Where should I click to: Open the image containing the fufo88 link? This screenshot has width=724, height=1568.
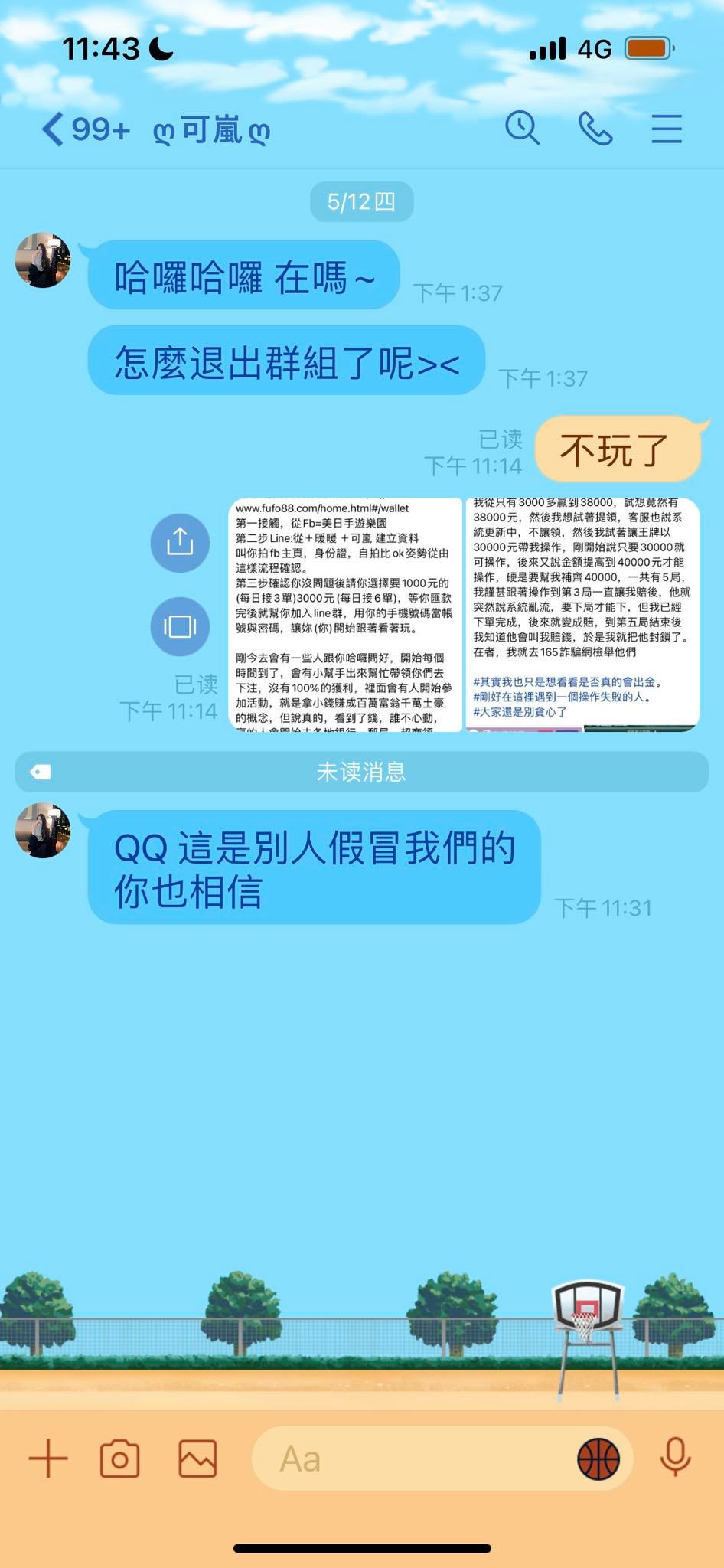[x=345, y=615]
